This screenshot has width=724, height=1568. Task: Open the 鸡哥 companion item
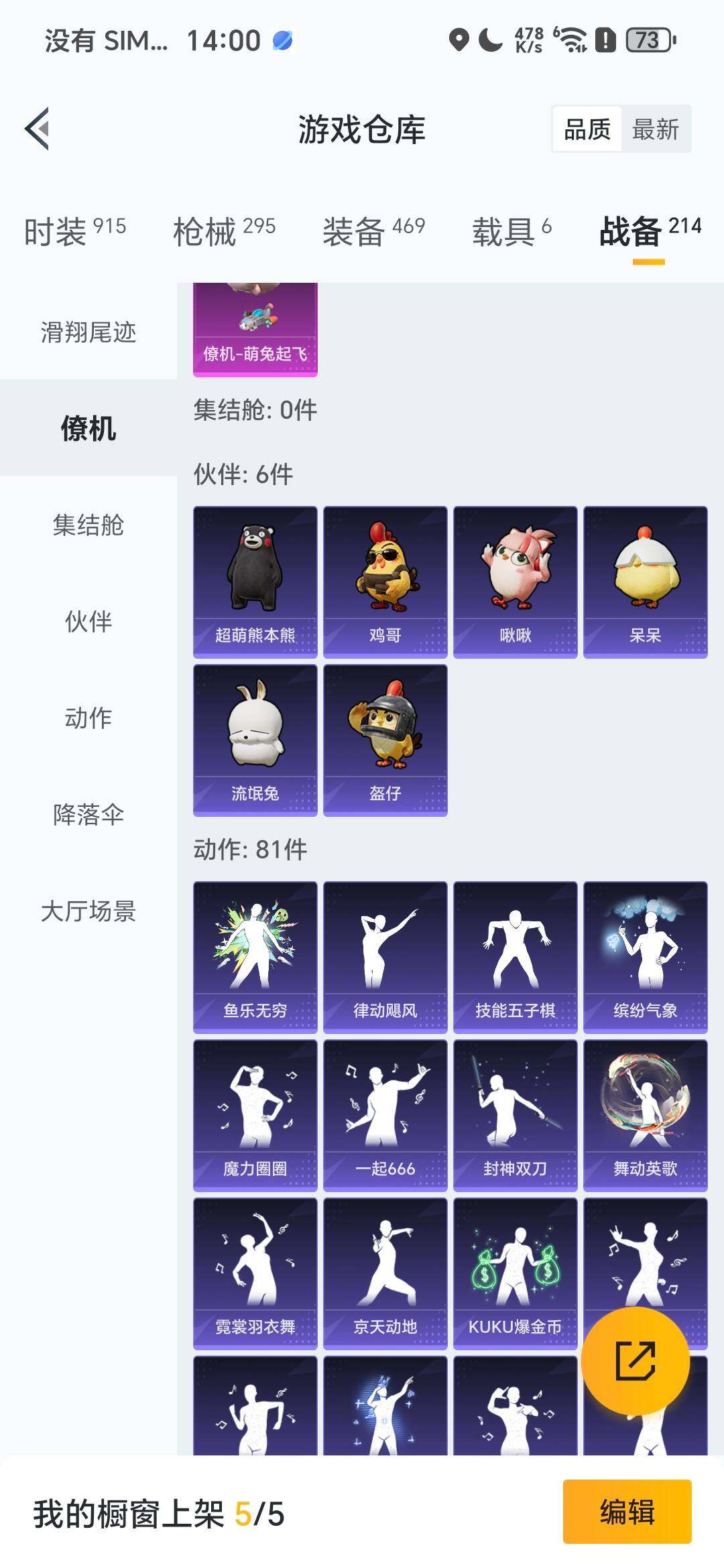[x=385, y=582]
